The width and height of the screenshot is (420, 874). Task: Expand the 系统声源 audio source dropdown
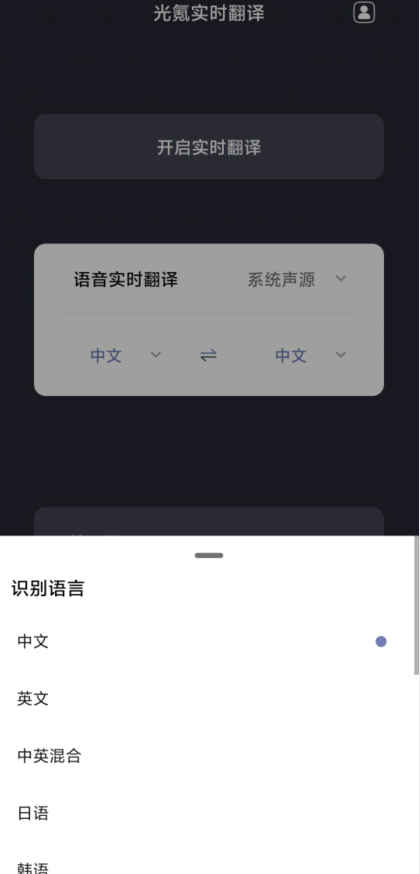pyautogui.click(x=297, y=279)
